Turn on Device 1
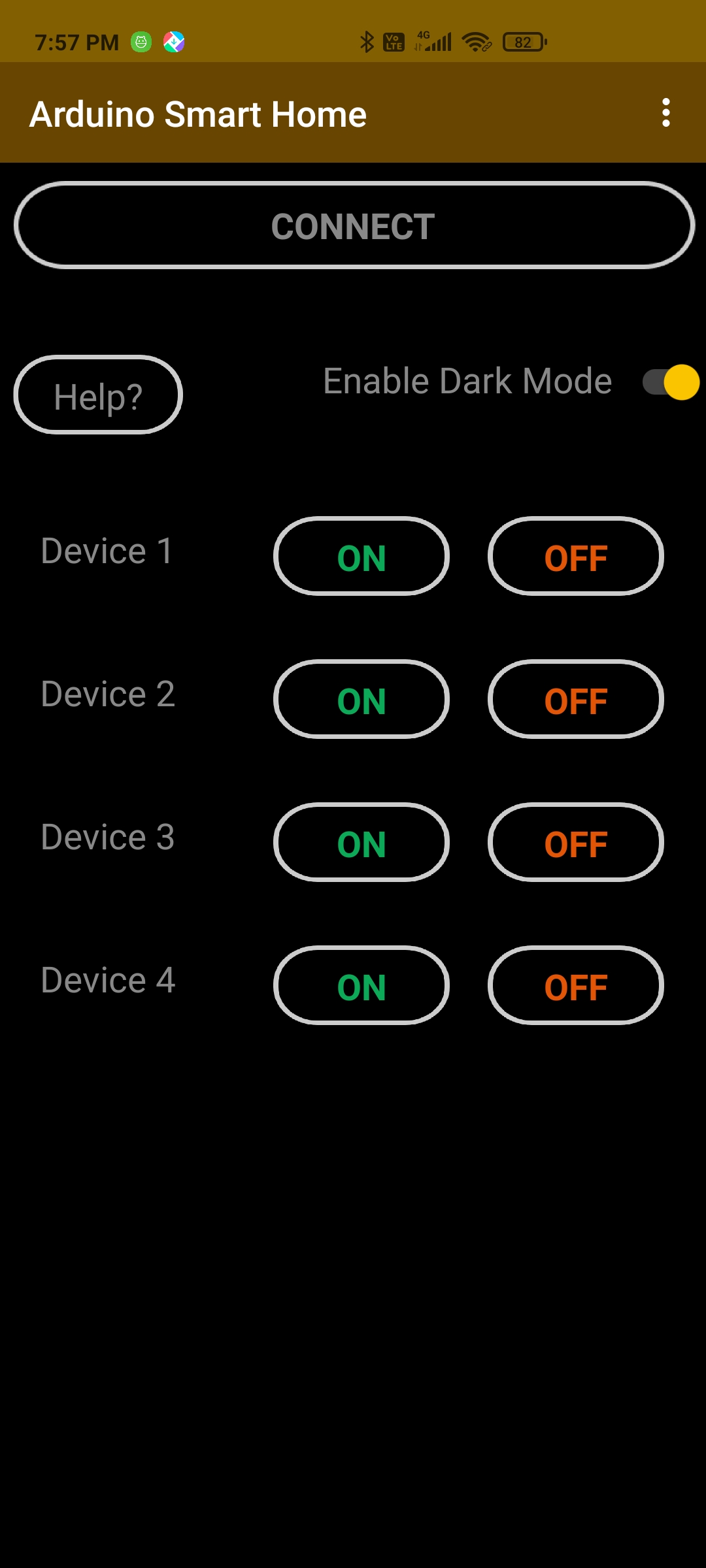 pyautogui.click(x=361, y=557)
